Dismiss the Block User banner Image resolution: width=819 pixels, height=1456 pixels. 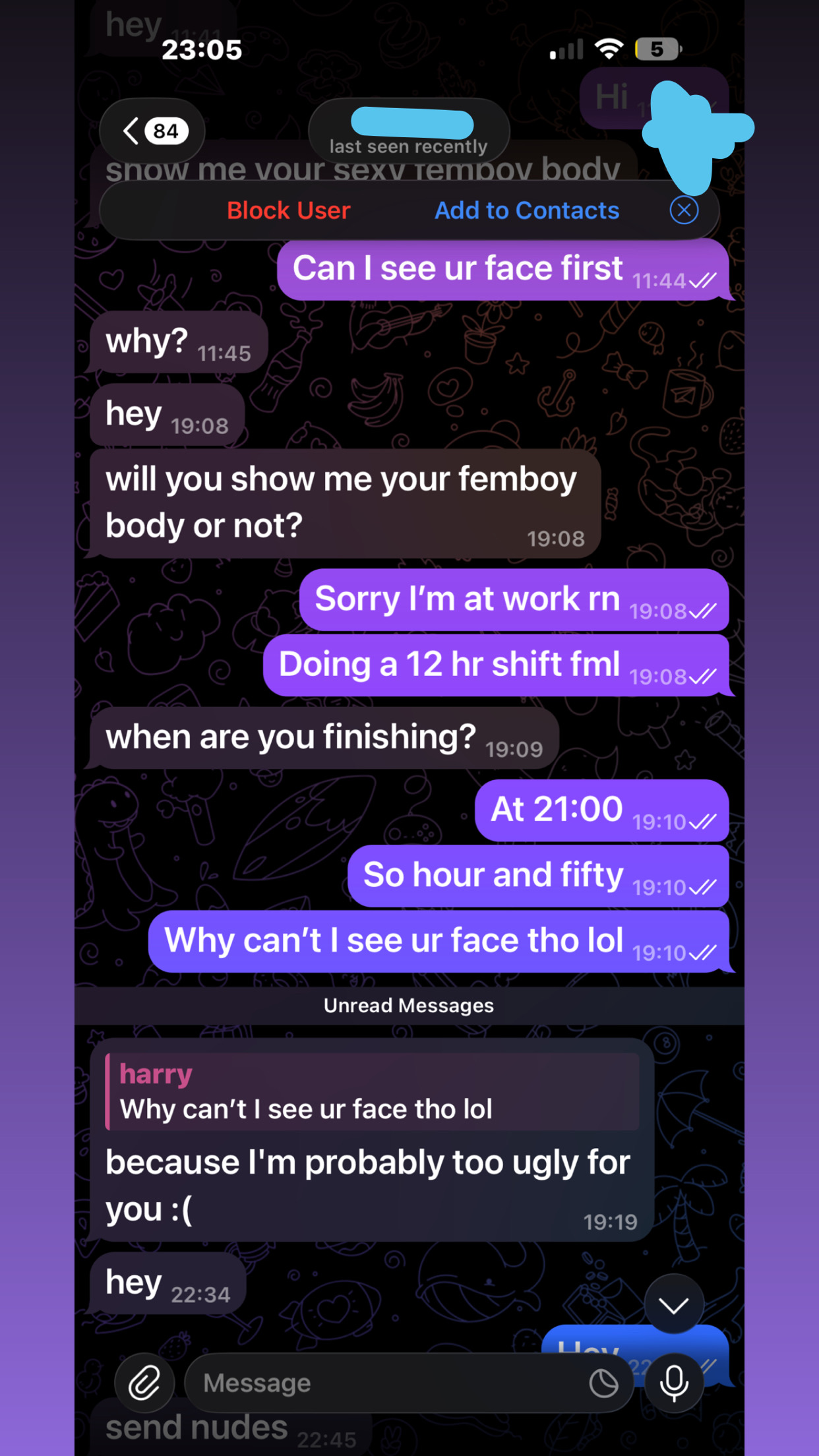click(x=684, y=211)
